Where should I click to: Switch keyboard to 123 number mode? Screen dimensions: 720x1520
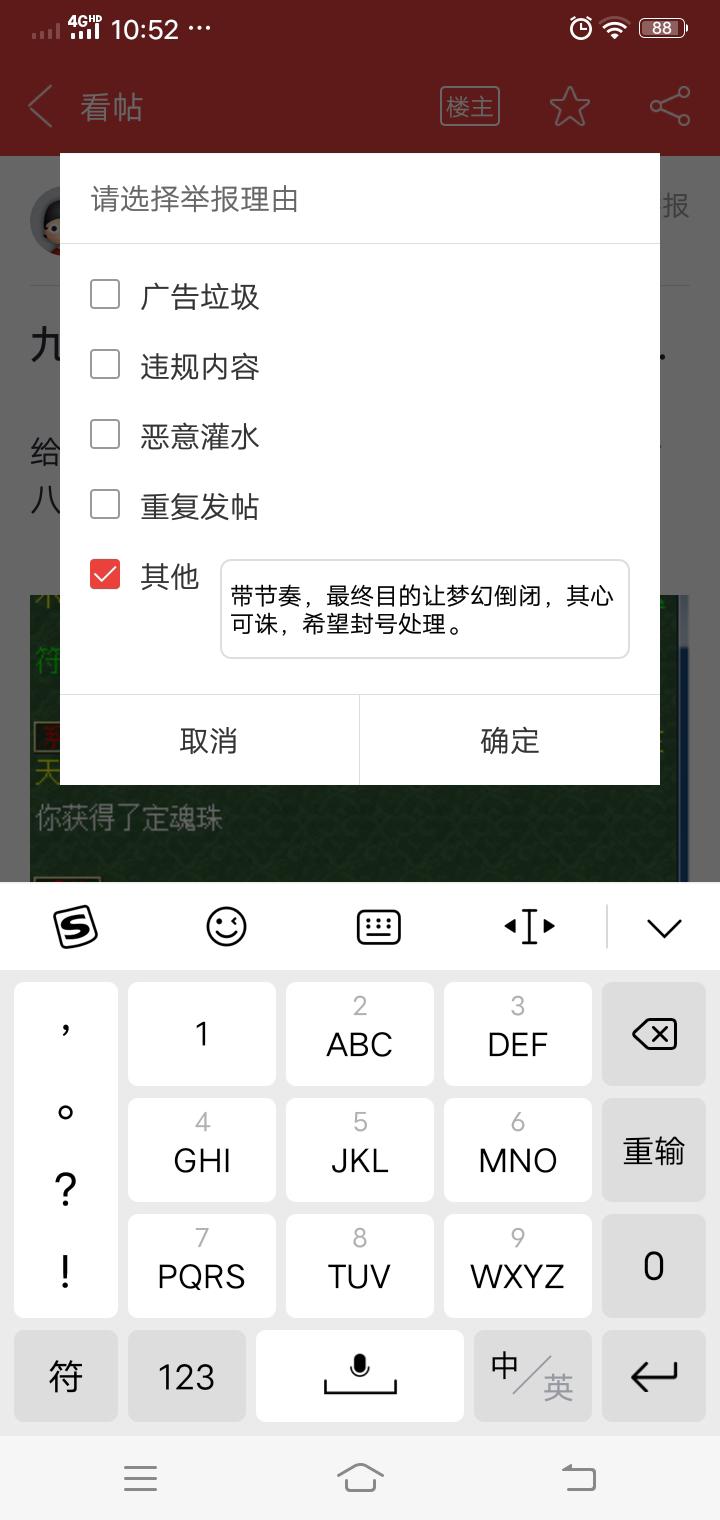186,1377
